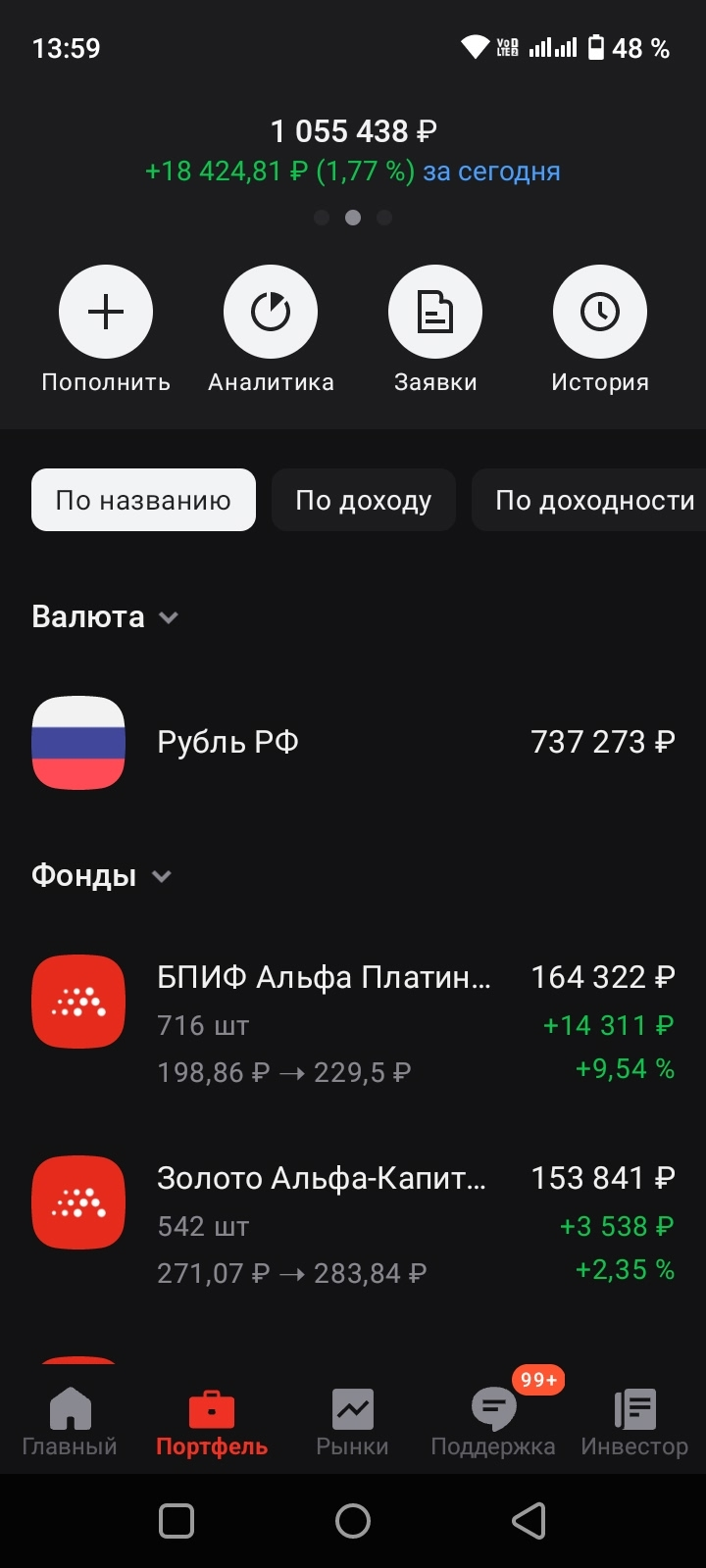Viewport: 706px width, 1568px height.
Task: Open the Рубль РФ currency row
Action: coord(353,742)
